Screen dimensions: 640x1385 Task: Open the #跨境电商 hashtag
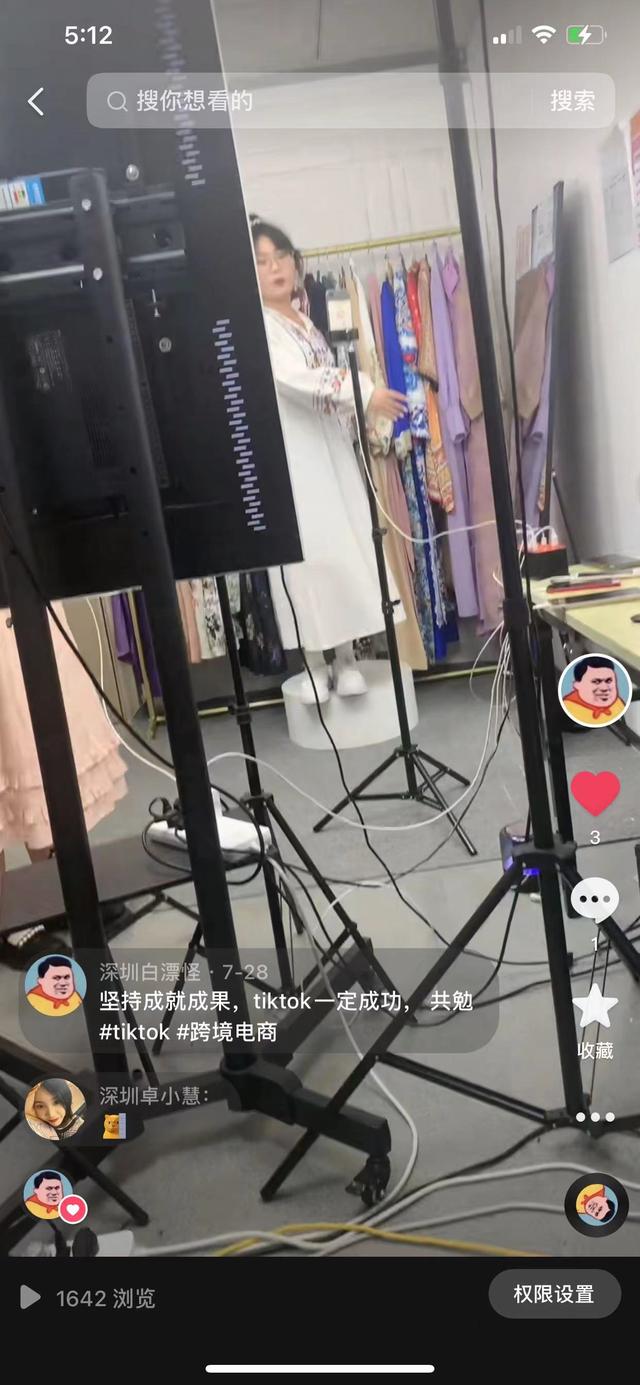pos(227,1031)
